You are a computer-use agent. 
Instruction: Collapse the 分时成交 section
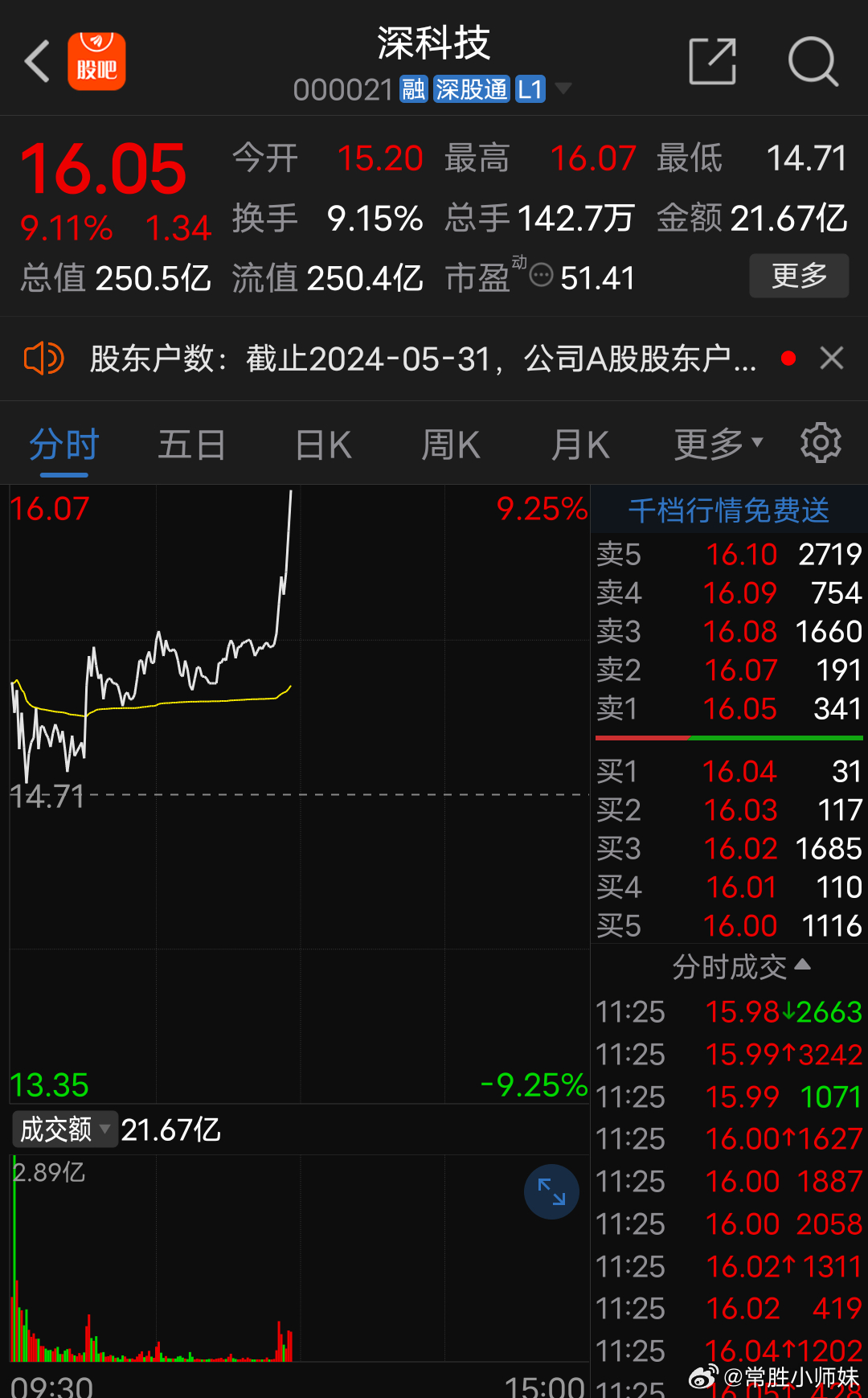point(740,967)
